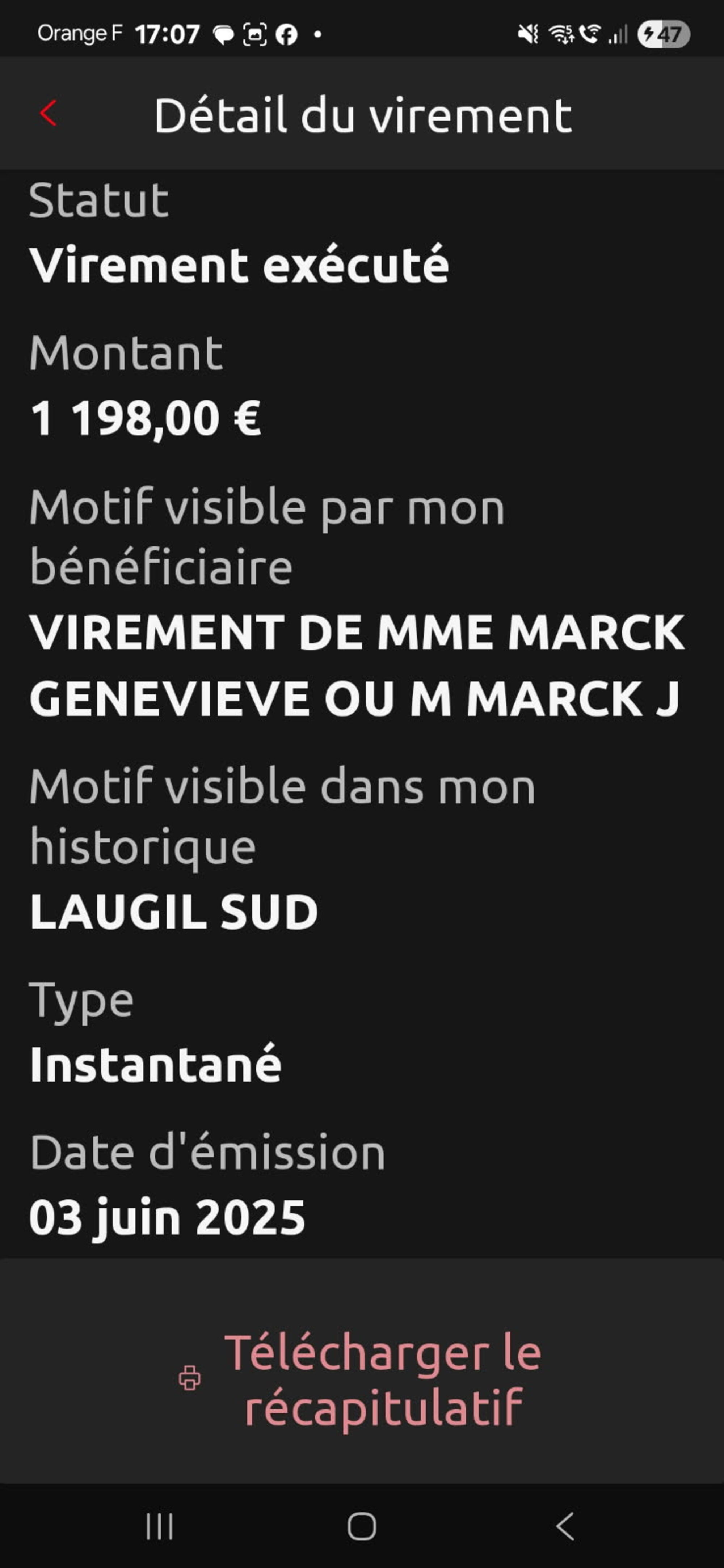Viewport: 724px width, 1568px height.
Task: Tap the system back arrow
Action: pos(565,1526)
